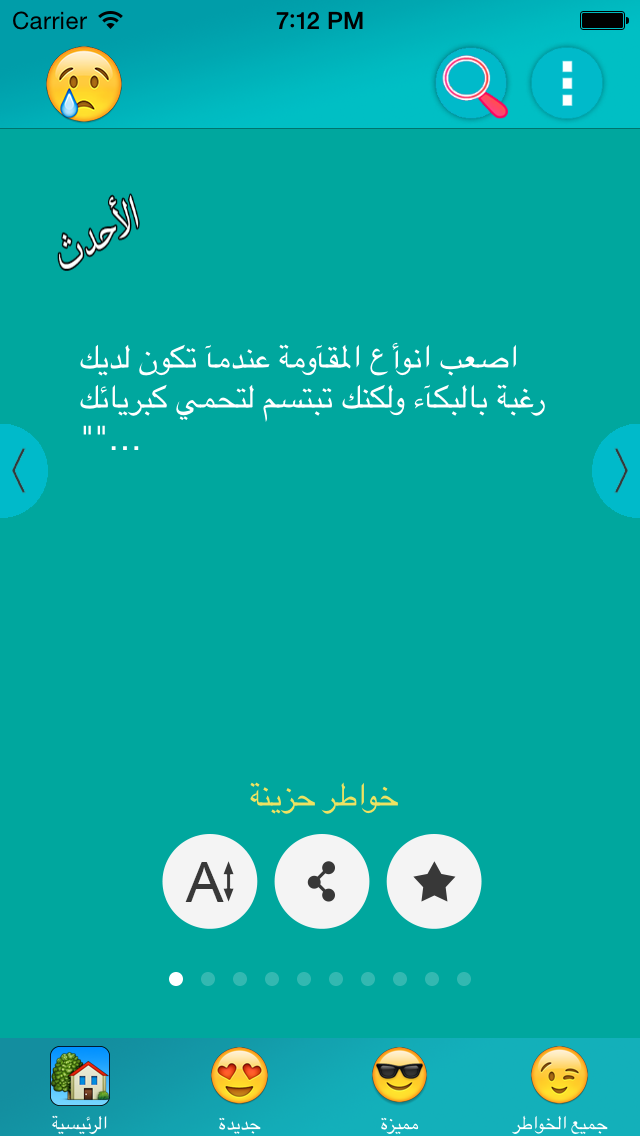The height and width of the screenshot is (1136, 640).
Task: Share this quote
Action: pos(321,882)
